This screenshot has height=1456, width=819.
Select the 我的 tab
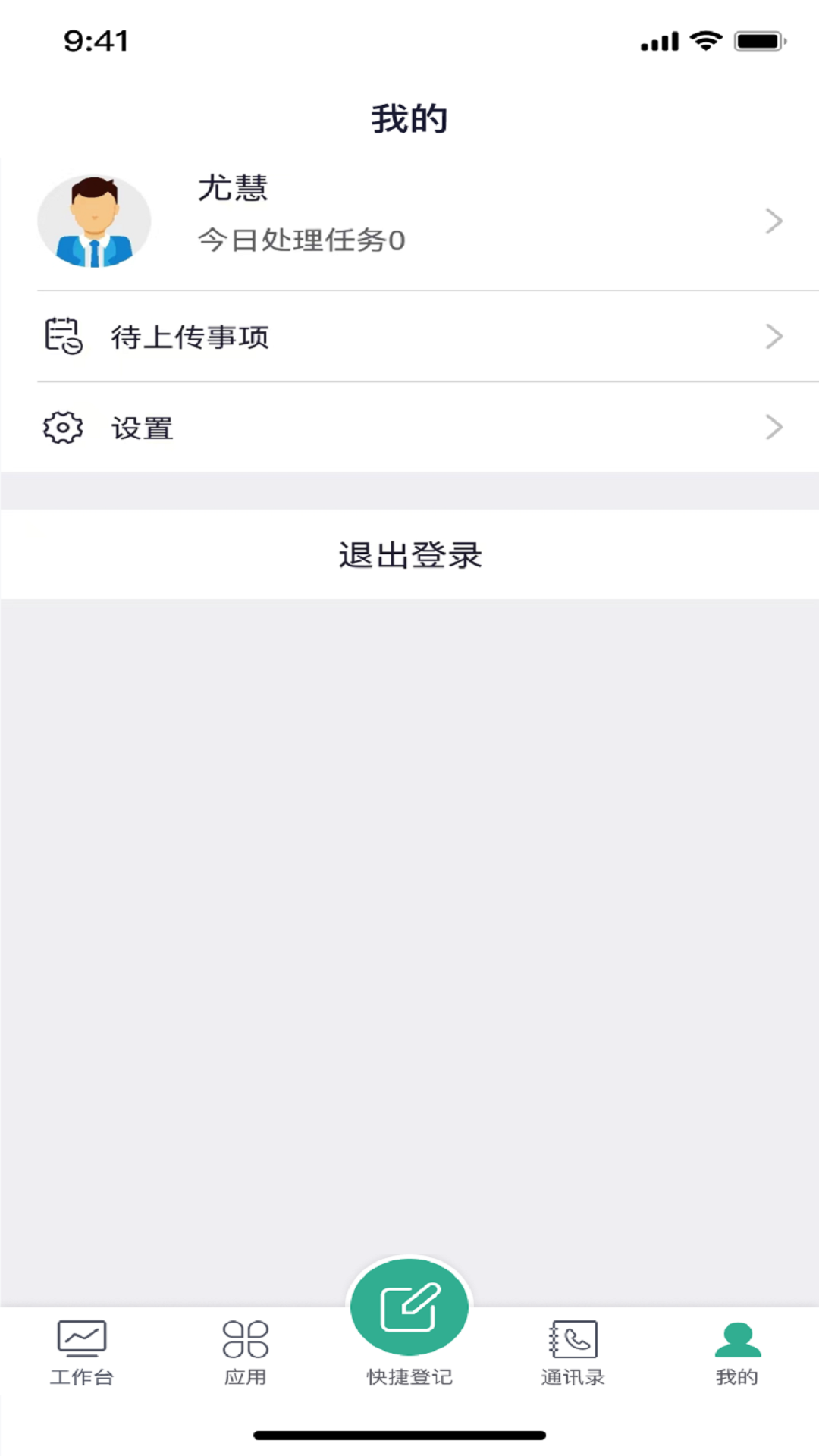[737, 1353]
